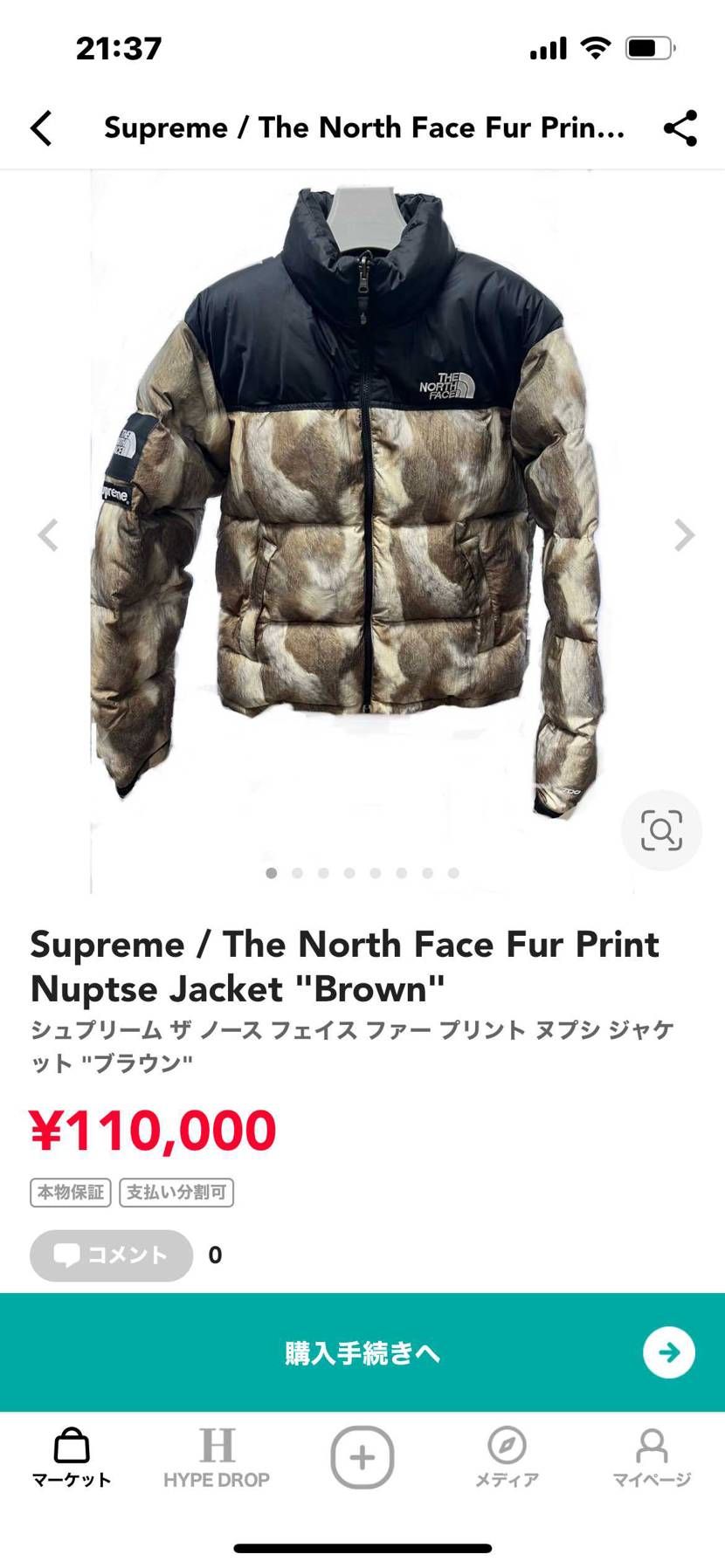Tap the plus button to create a listing
Viewport: 725px width, 1568px height.
click(x=362, y=1456)
